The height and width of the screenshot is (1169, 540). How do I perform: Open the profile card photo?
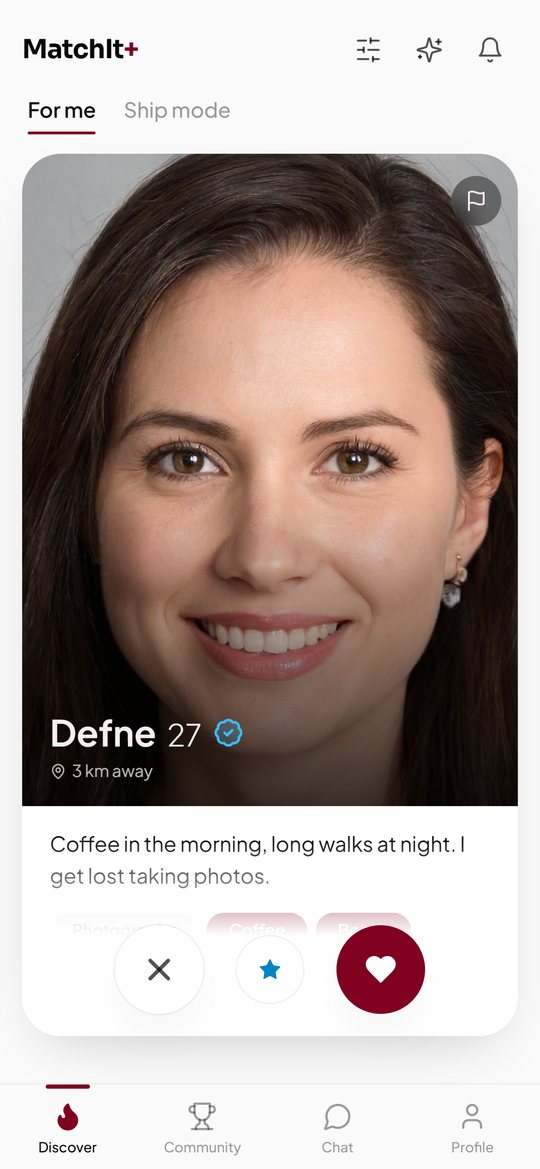click(x=270, y=479)
